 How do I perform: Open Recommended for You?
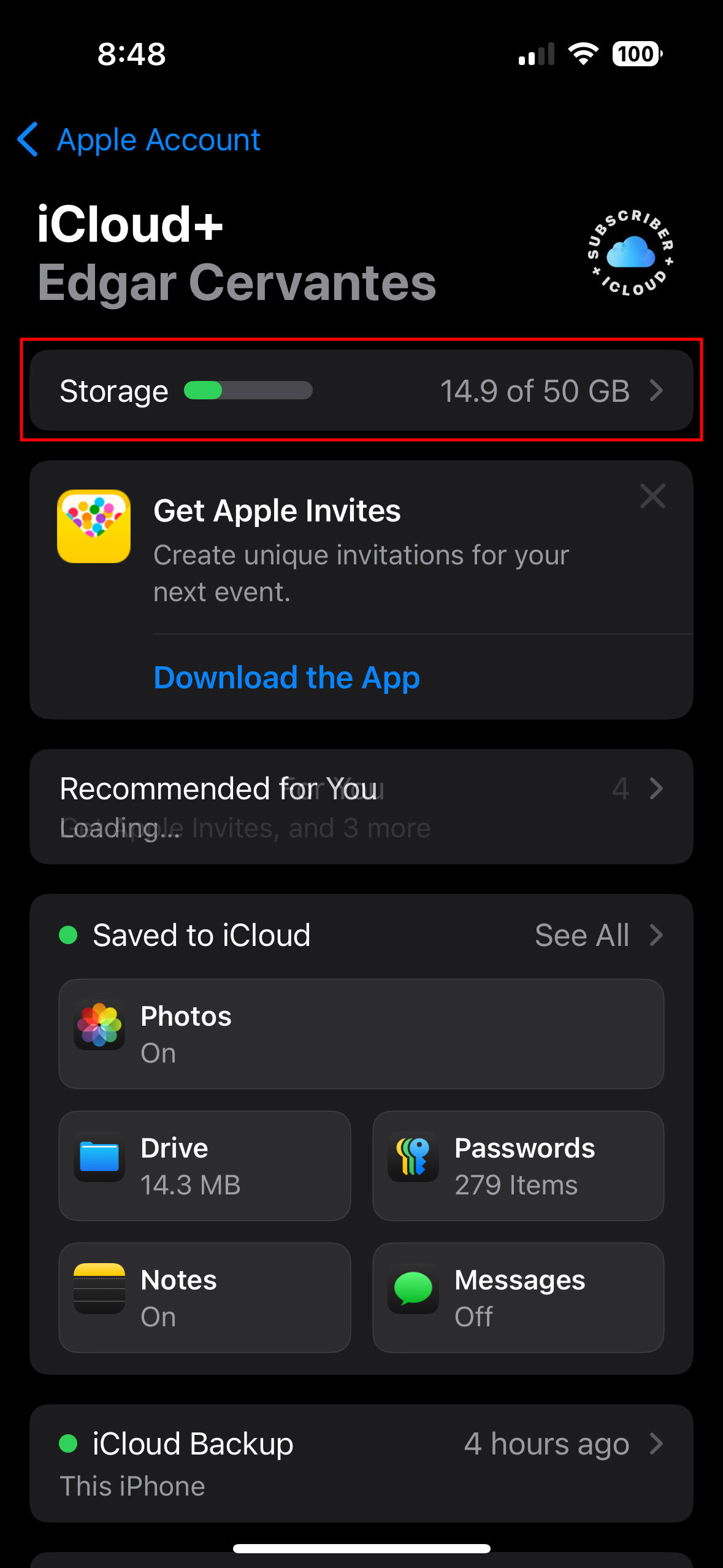tap(361, 806)
